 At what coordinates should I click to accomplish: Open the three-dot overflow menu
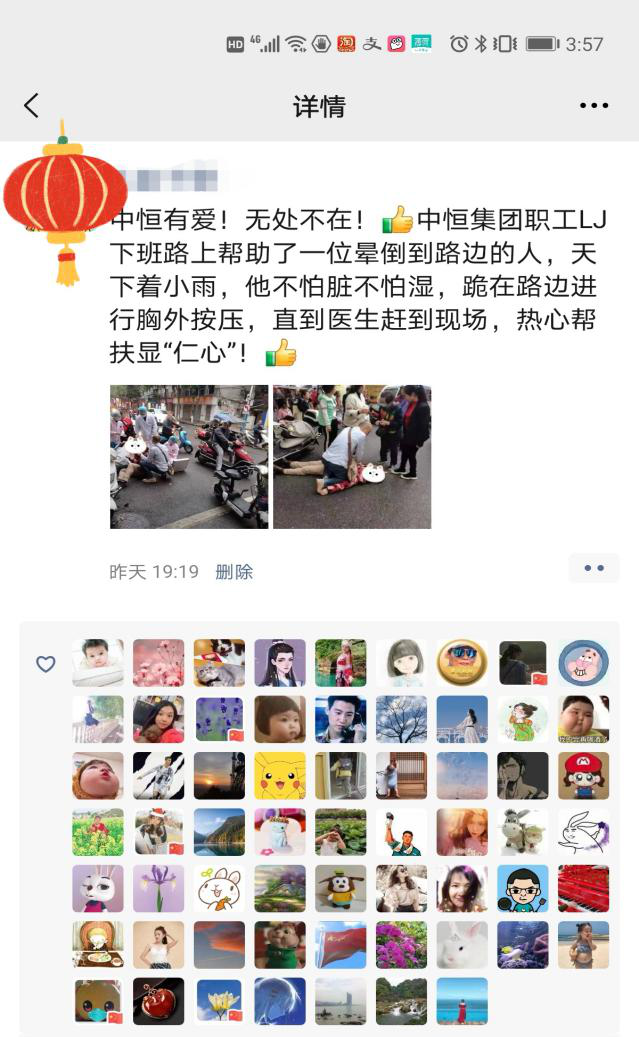click(594, 105)
